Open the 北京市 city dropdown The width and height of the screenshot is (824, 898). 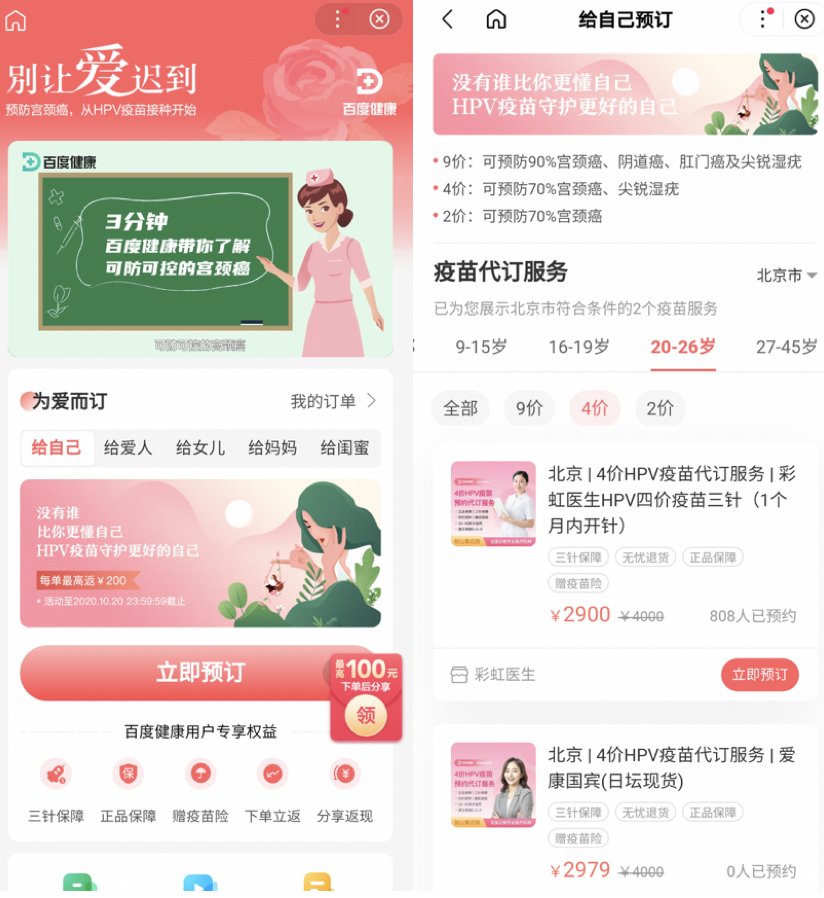[x=786, y=275]
